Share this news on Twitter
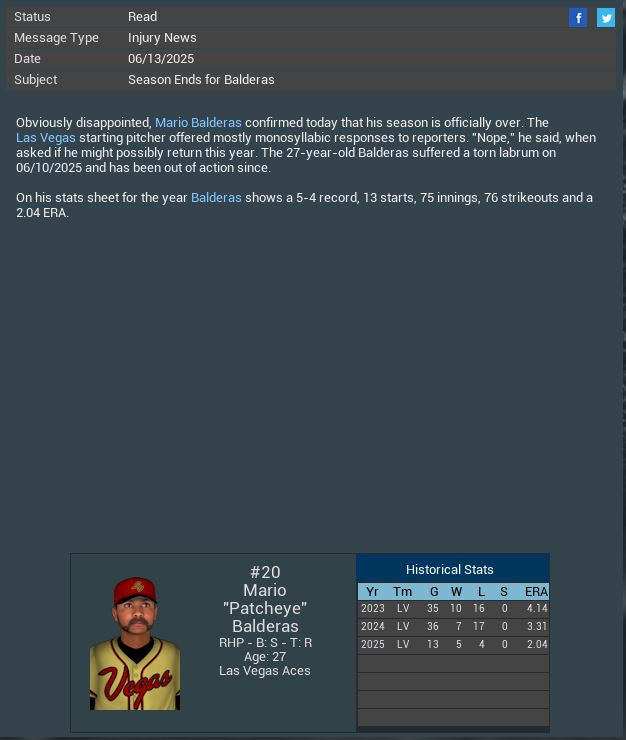 pyautogui.click(x=606, y=17)
